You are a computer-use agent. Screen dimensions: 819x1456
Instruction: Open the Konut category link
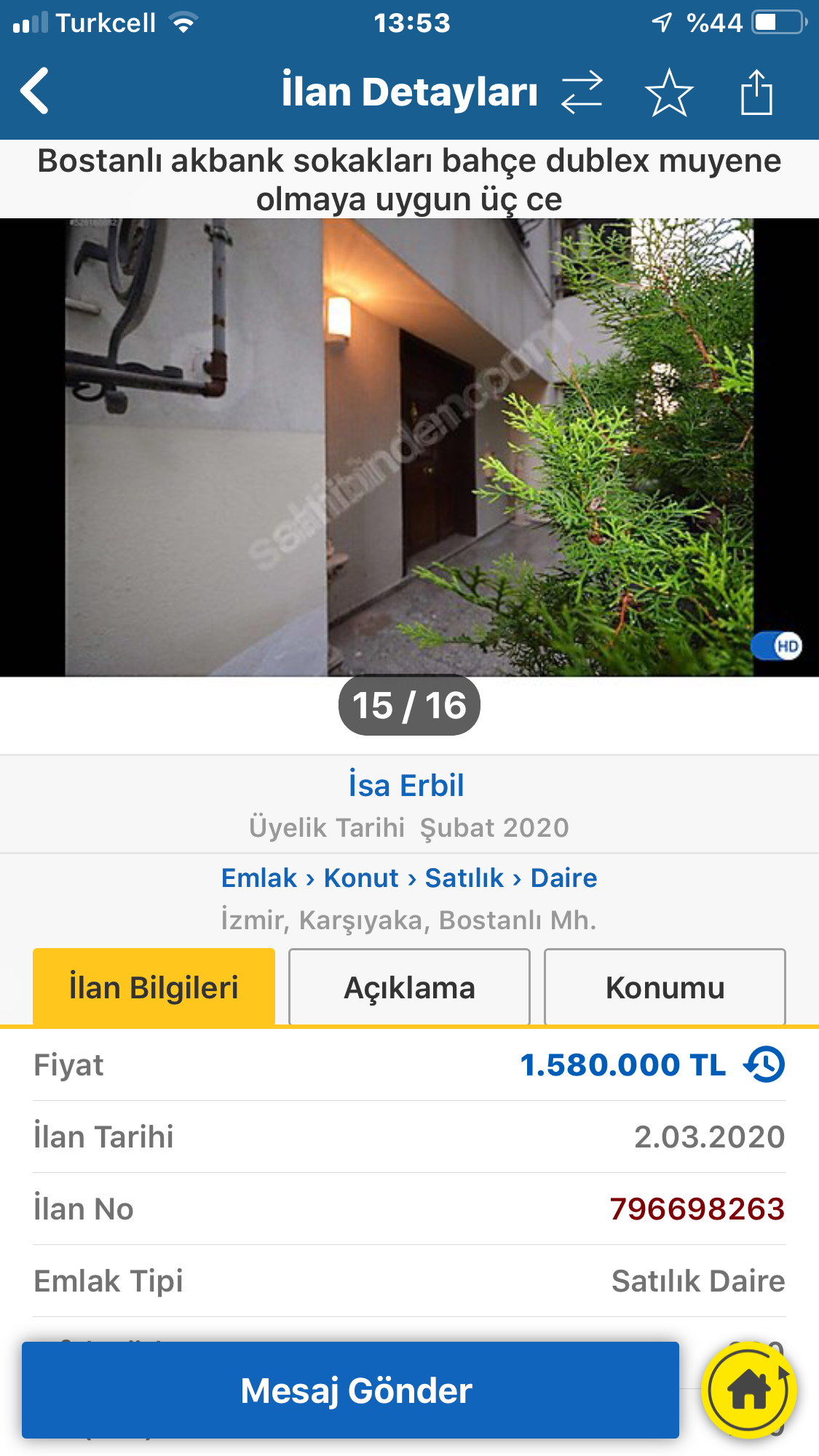361,878
